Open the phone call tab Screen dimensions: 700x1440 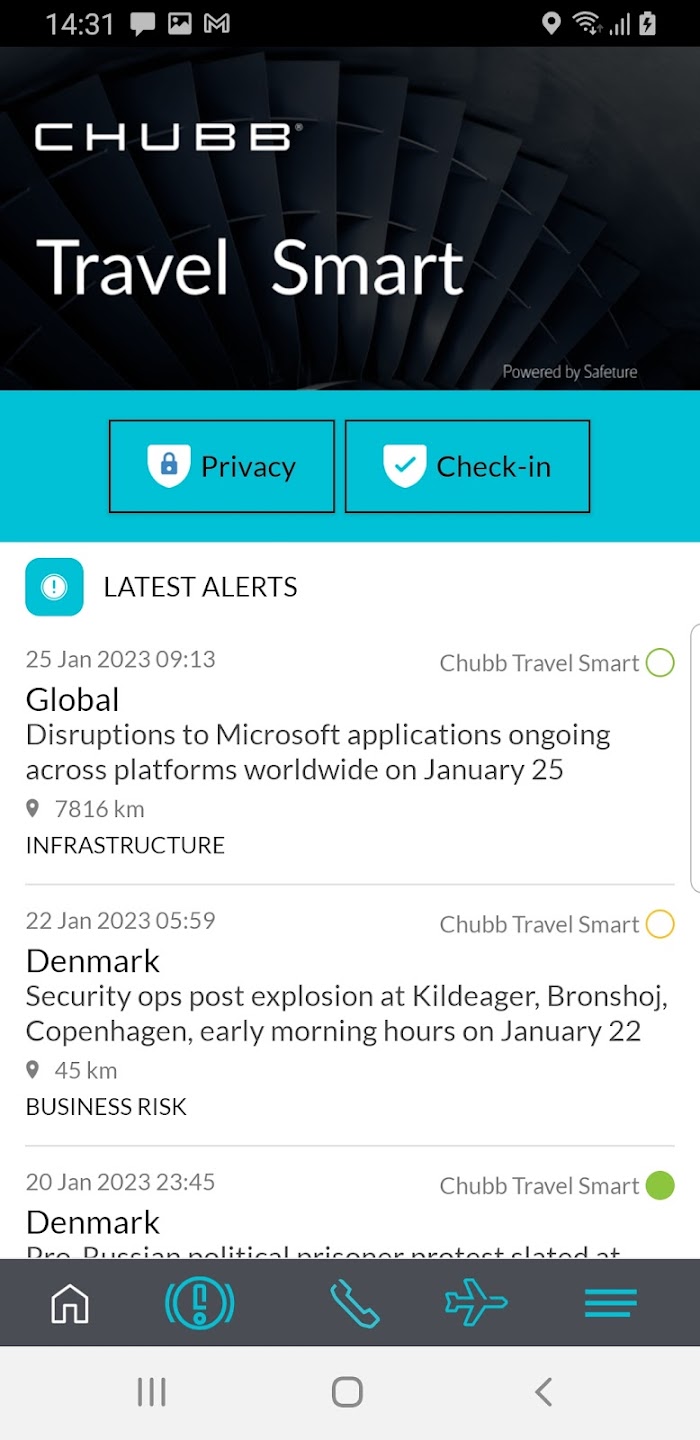pyautogui.click(x=354, y=1303)
